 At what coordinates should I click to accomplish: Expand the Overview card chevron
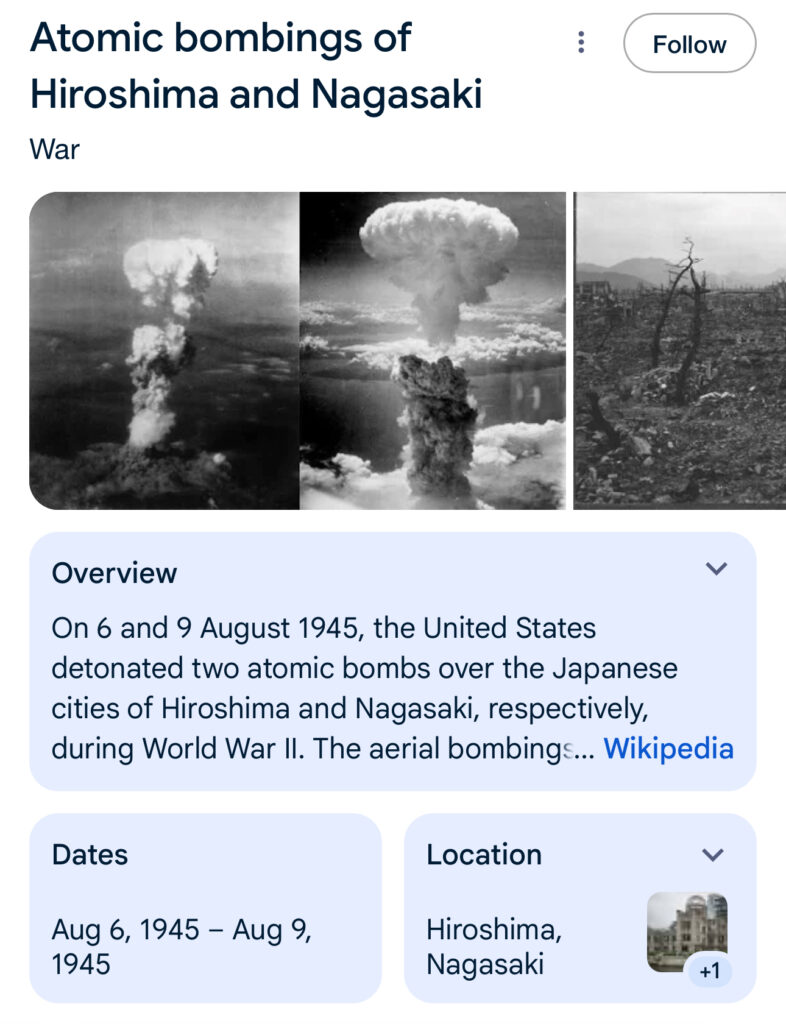716,569
